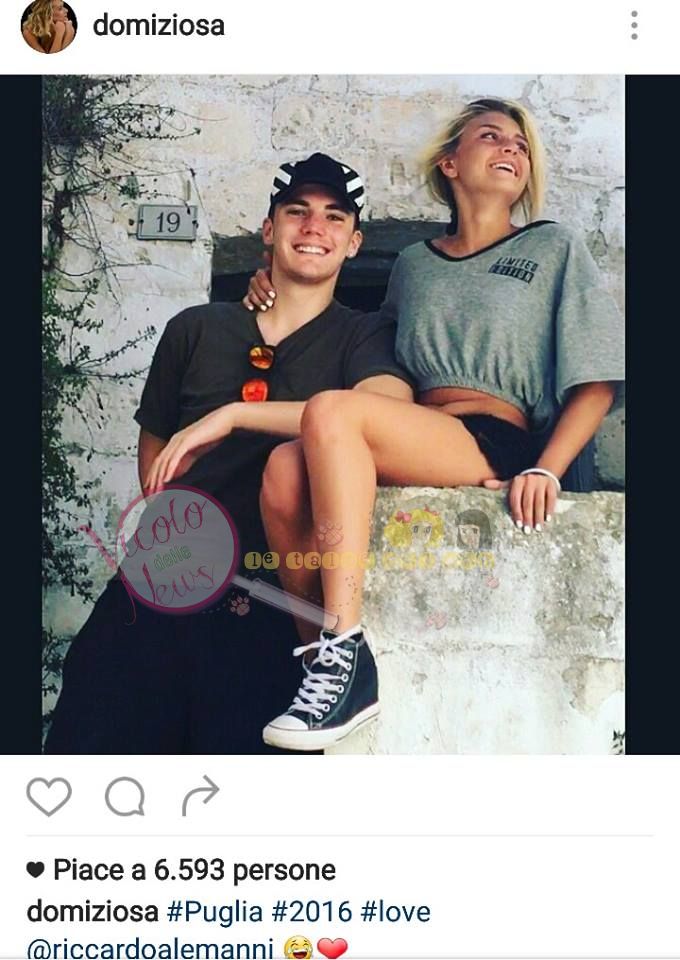Open the #Puglia hashtag
The height and width of the screenshot is (960, 680).
216,912
